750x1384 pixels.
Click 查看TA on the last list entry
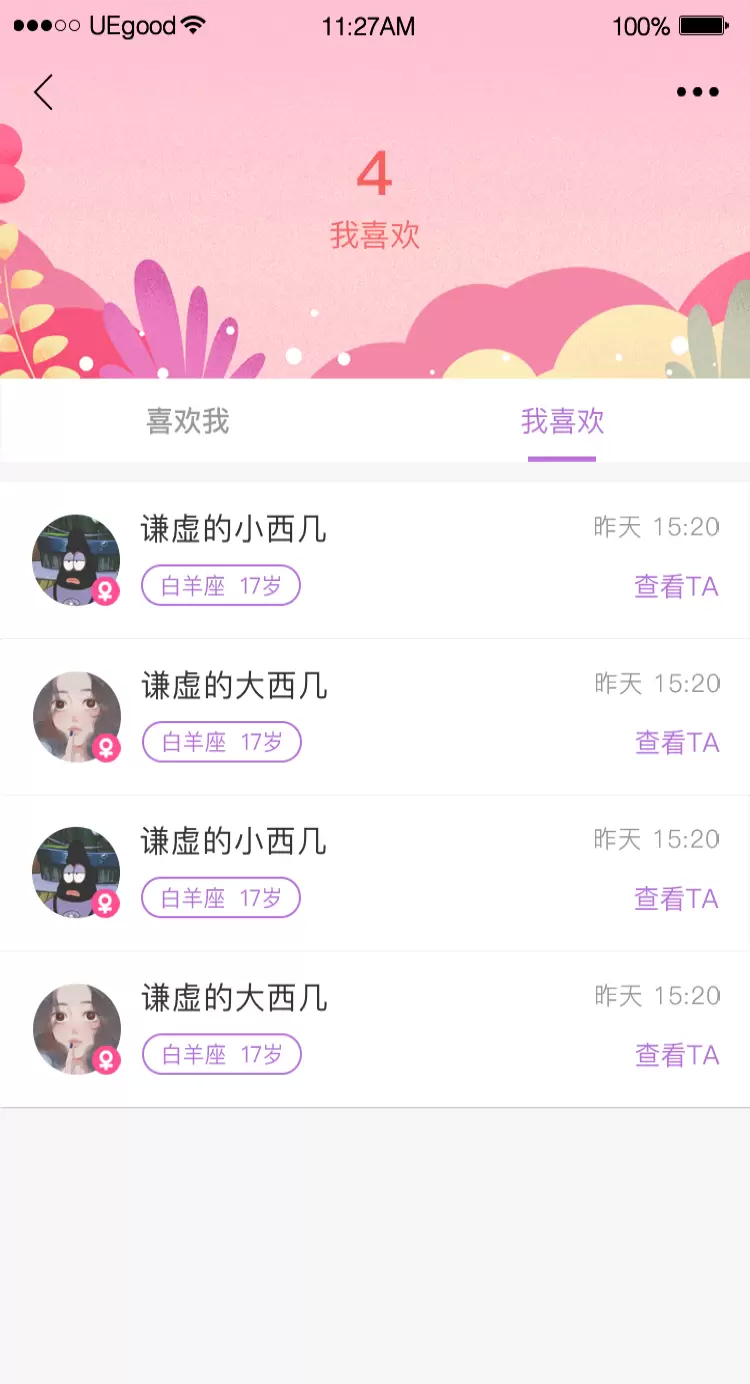tap(677, 1054)
